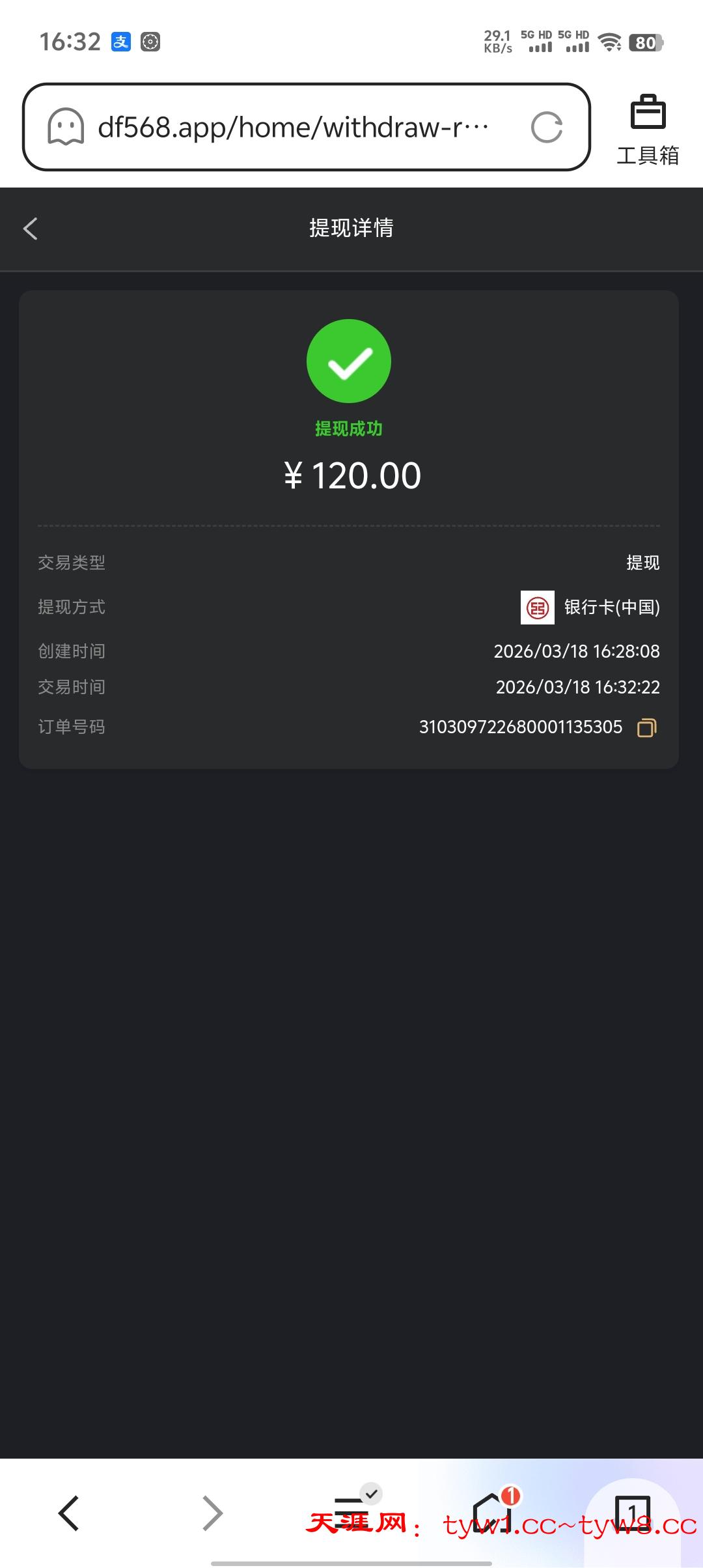
Task: Copy the order number
Action: click(x=646, y=727)
